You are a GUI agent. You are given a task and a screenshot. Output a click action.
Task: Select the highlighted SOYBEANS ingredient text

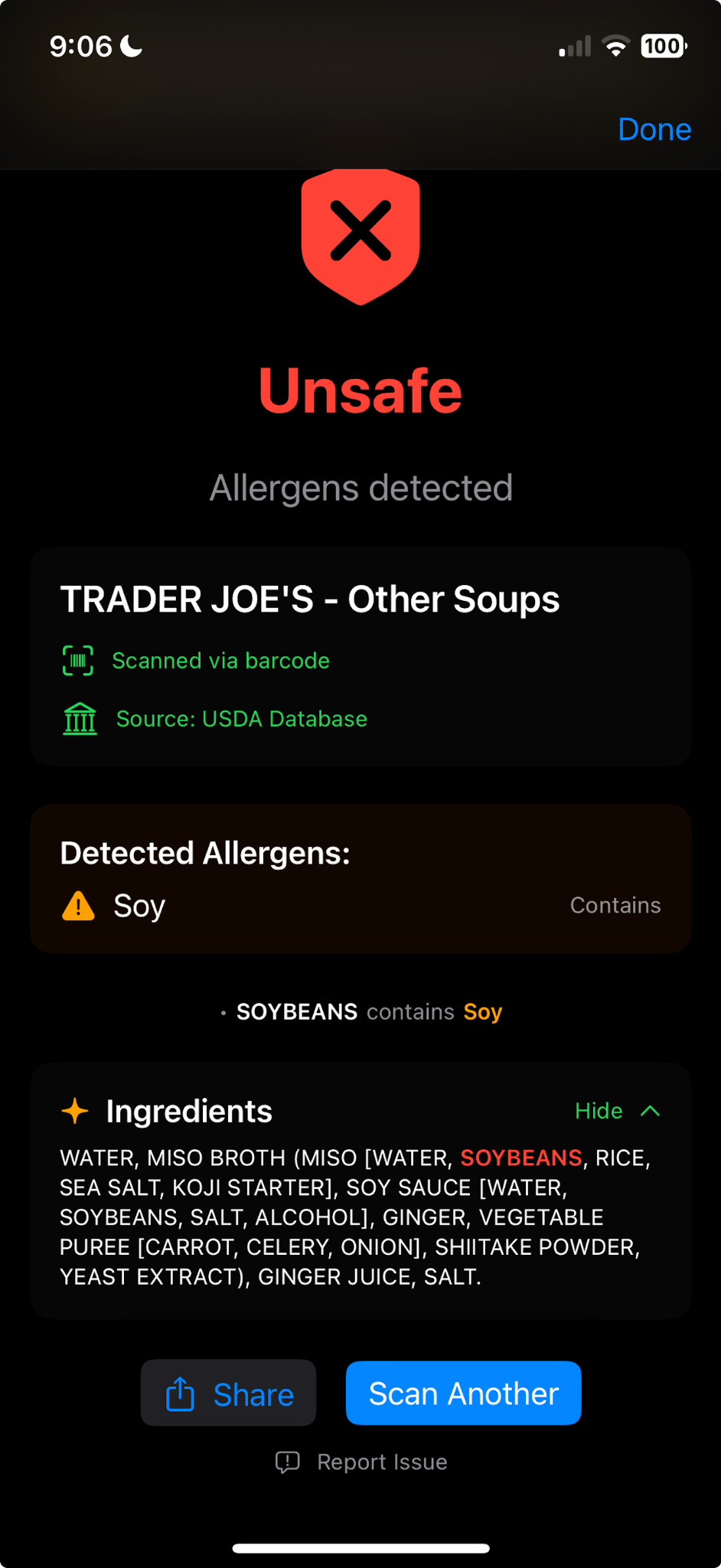520,1158
